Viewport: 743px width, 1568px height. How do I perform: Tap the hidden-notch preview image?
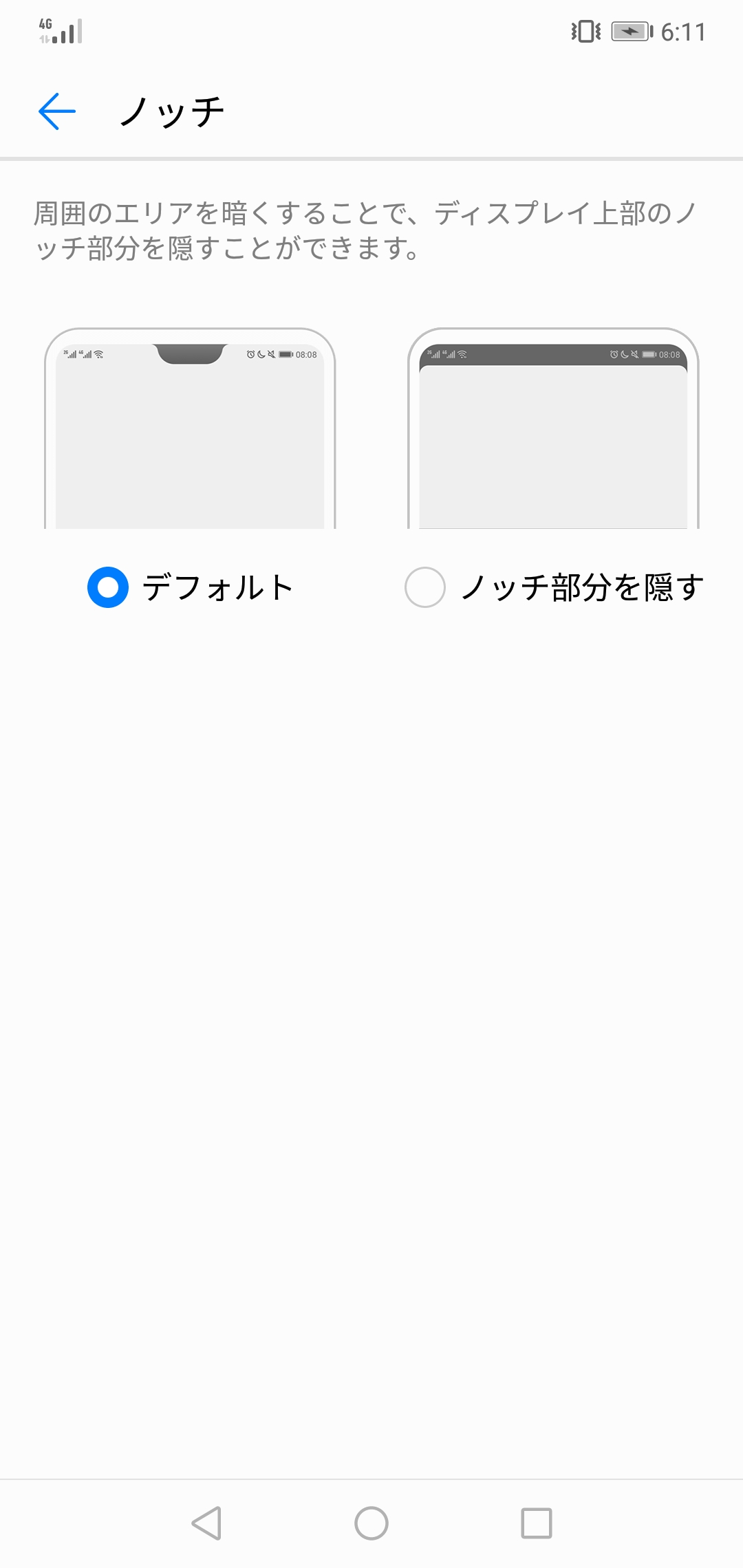pyautogui.click(x=553, y=429)
